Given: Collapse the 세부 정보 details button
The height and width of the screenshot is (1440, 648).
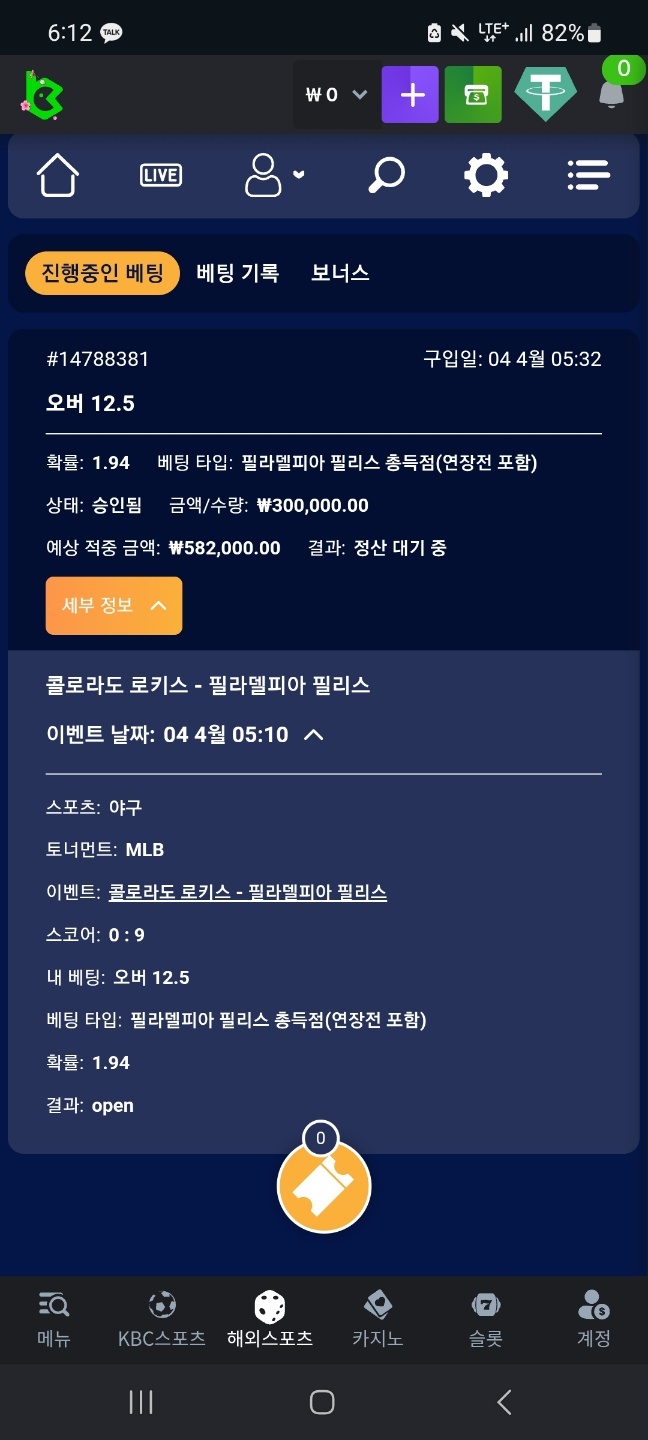Looking at the screenshot, I should coord(114,605).
